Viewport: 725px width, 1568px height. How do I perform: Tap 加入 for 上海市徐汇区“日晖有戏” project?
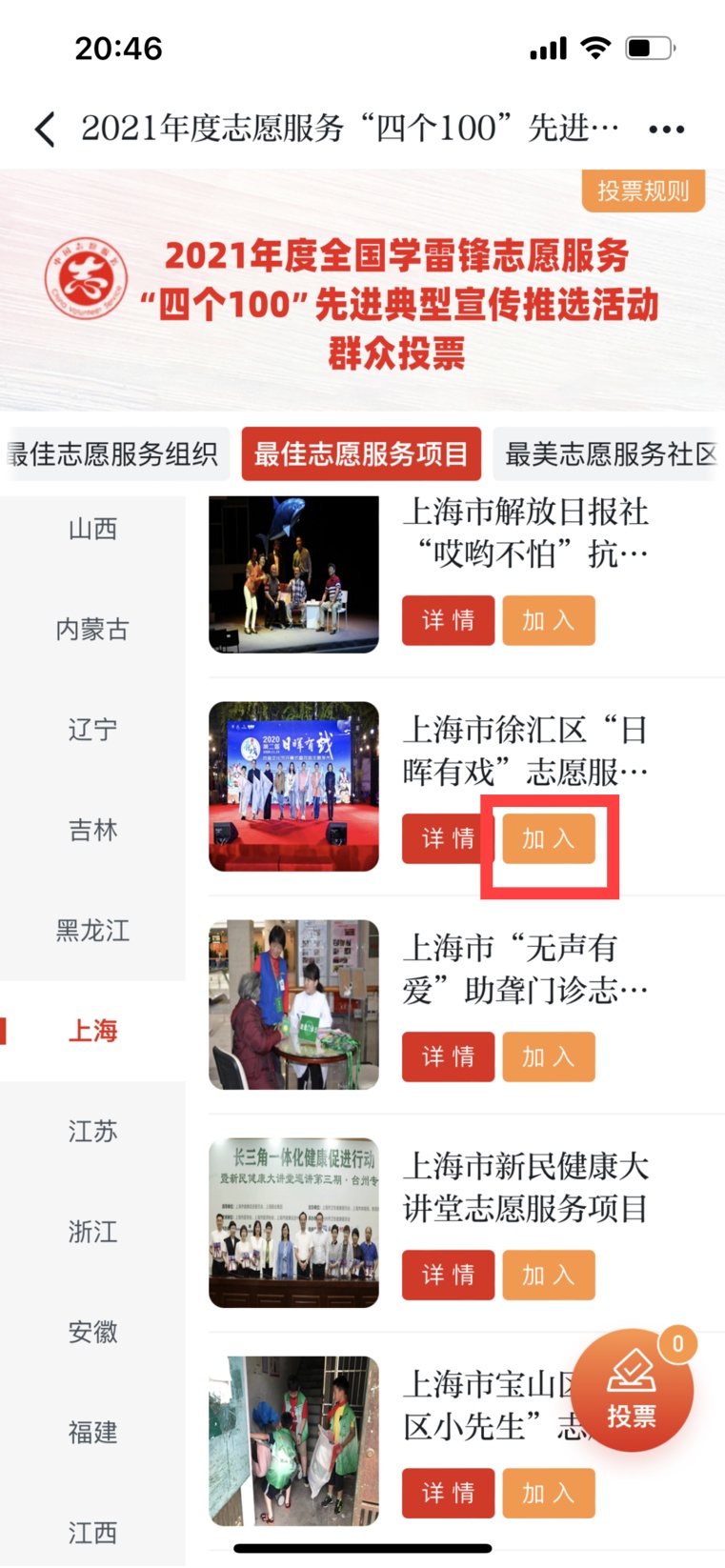tap(549, 838)
